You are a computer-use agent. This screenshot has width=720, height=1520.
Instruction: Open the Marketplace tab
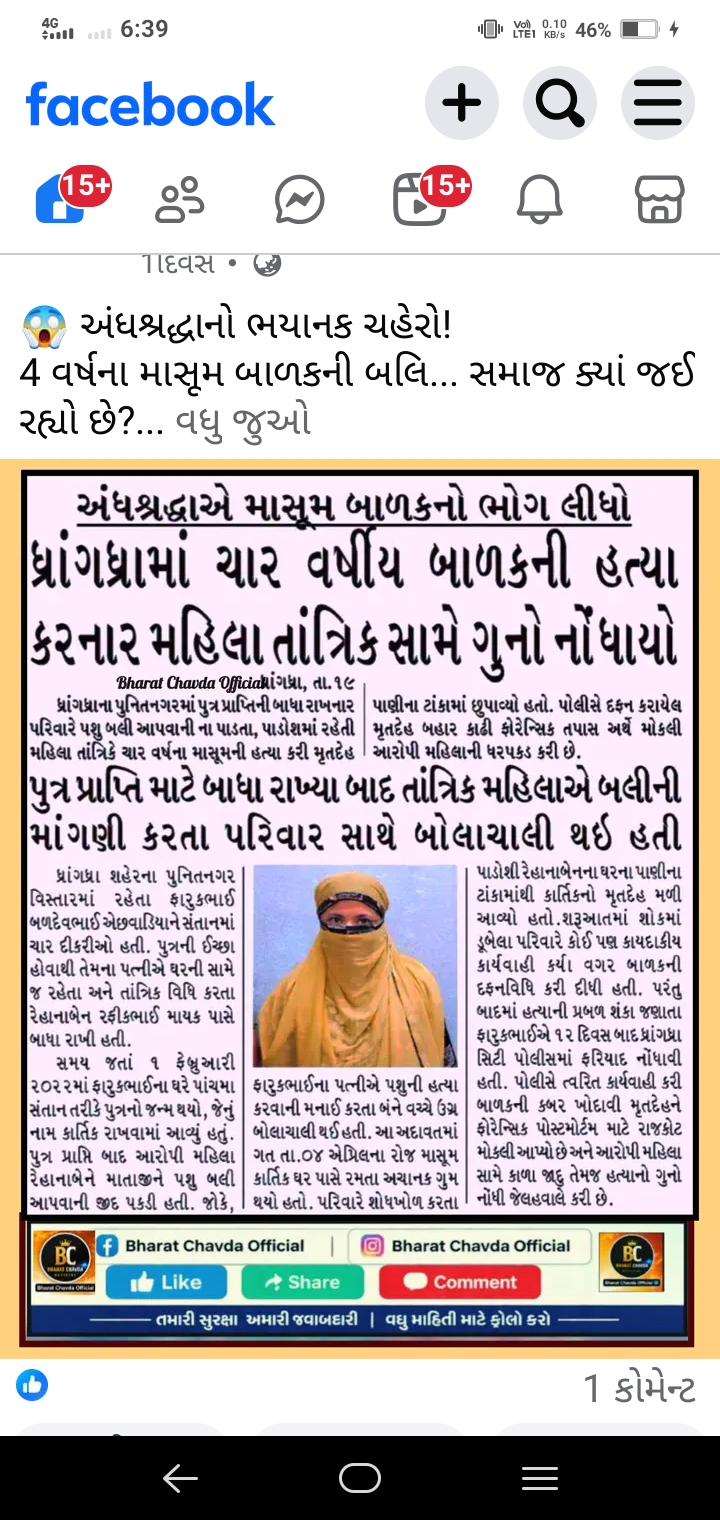(x=660, y=199)
